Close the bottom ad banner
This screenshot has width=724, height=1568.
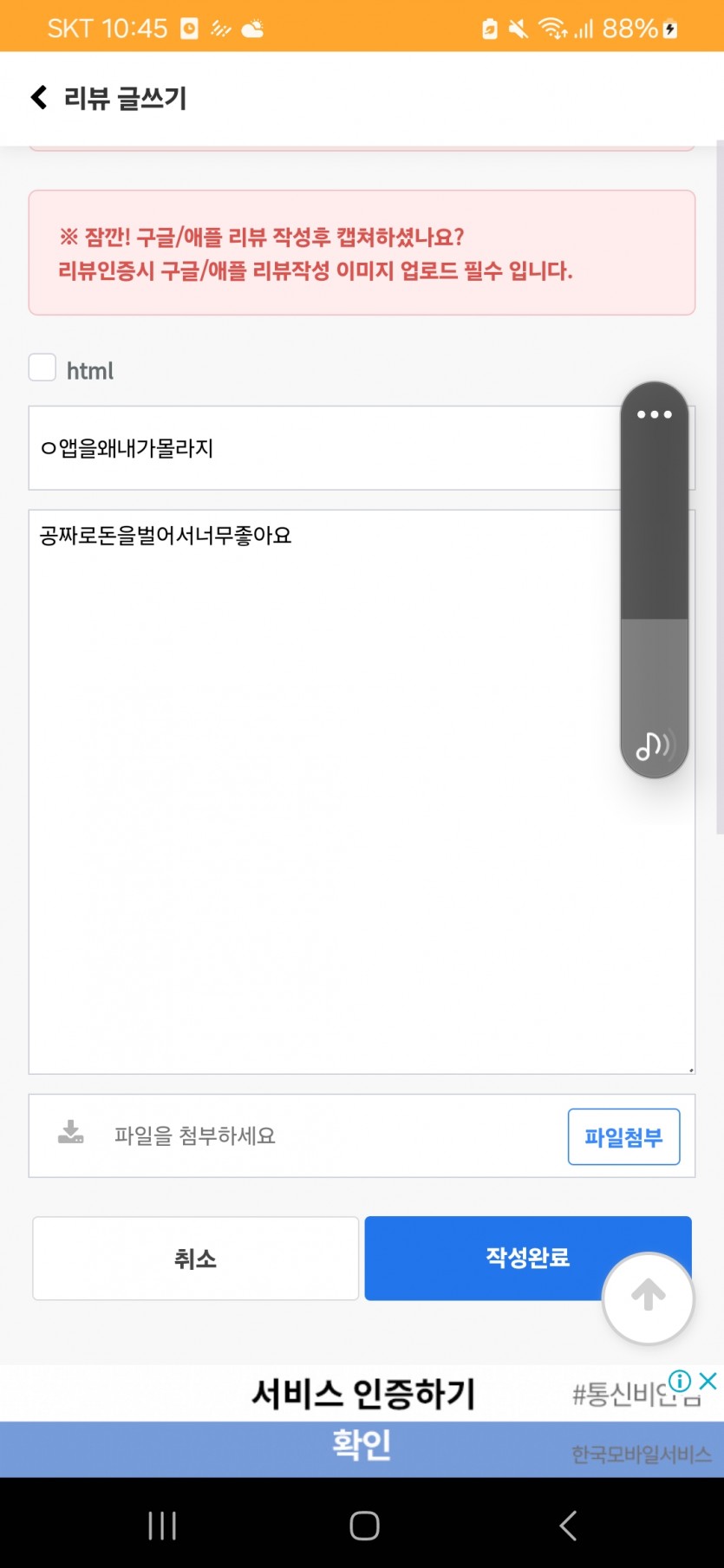pyautogui.click(x=708, y=1381)
